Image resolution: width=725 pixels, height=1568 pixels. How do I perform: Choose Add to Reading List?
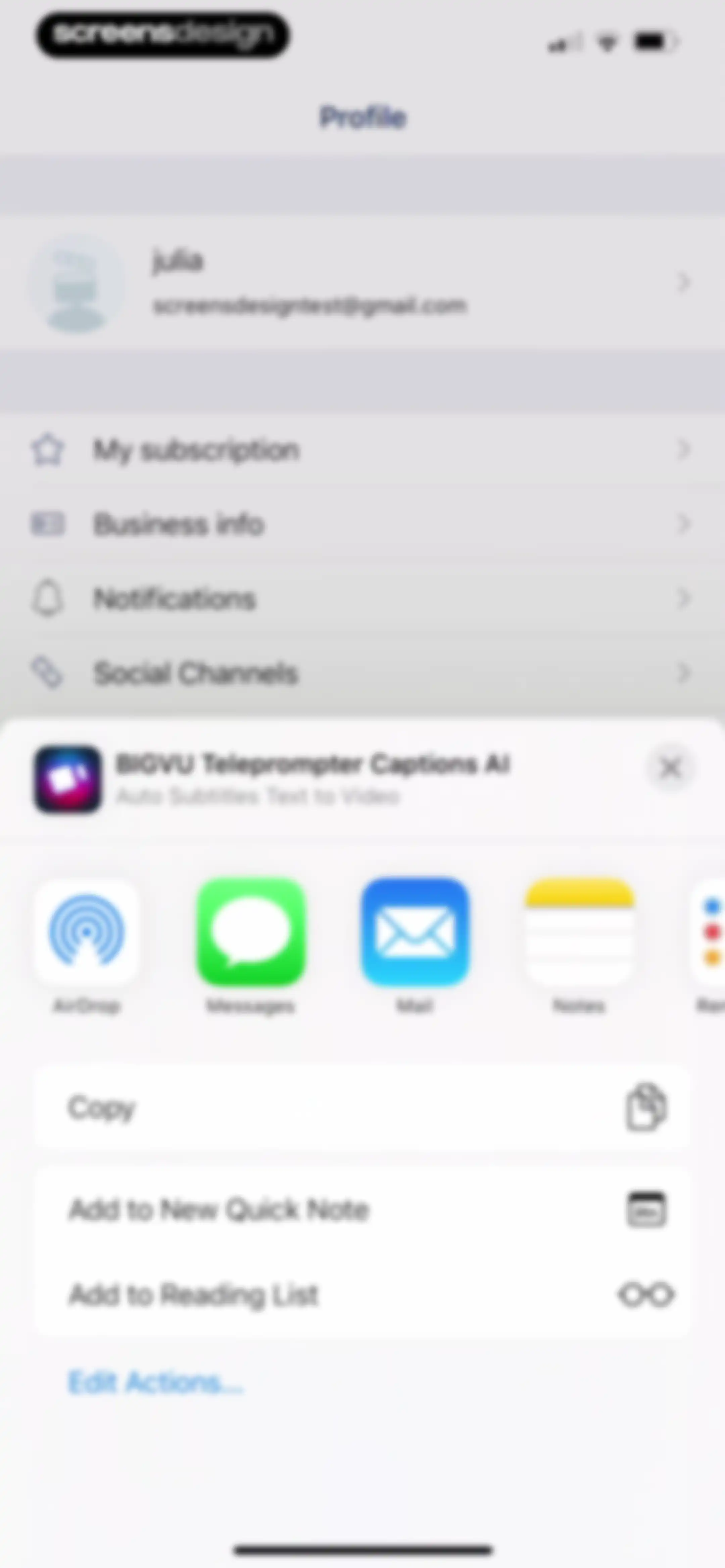[363, 1293]
